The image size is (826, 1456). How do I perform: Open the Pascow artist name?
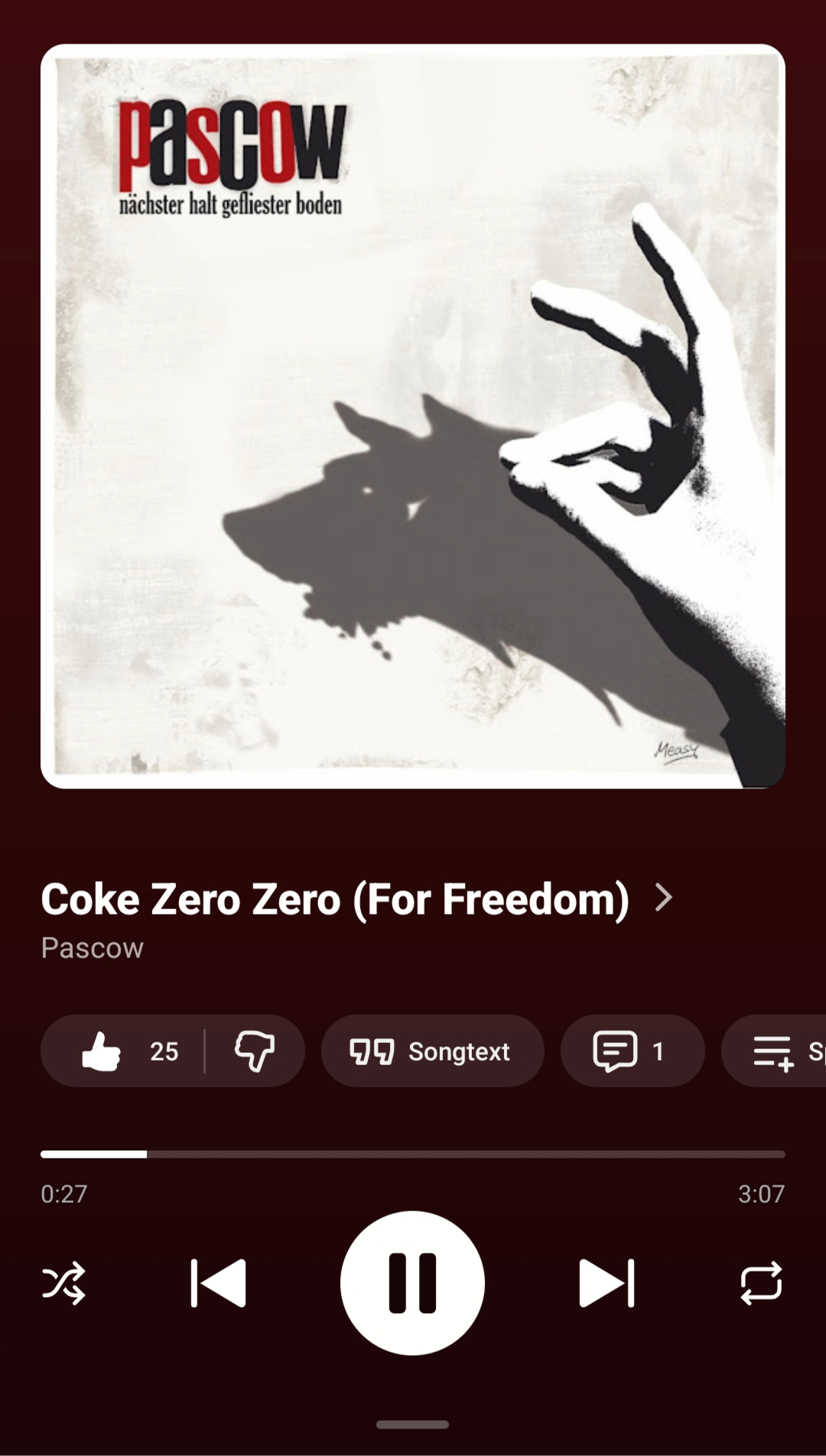tap(93, 948)
